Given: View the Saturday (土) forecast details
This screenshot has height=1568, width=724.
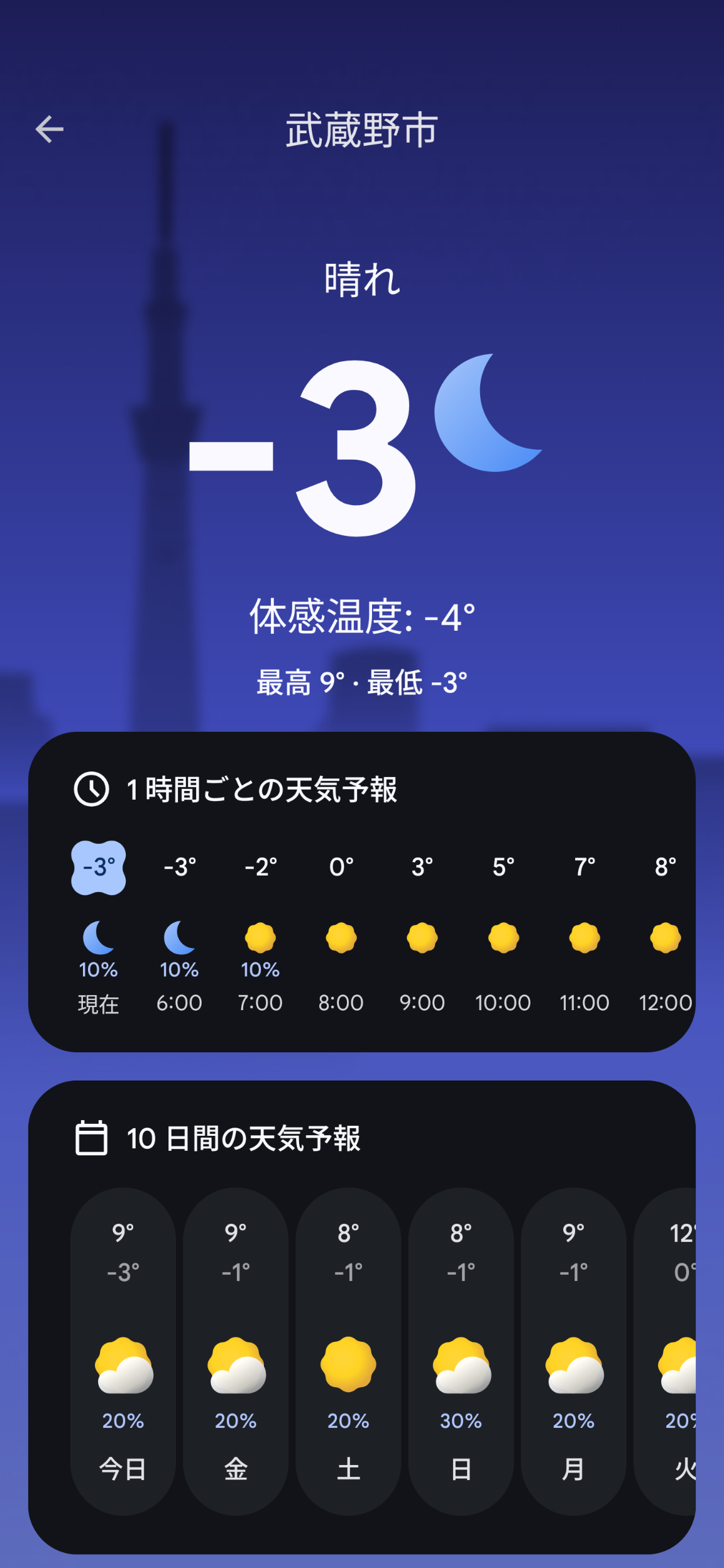Looking at the screenshot, I should [348, 1351].
